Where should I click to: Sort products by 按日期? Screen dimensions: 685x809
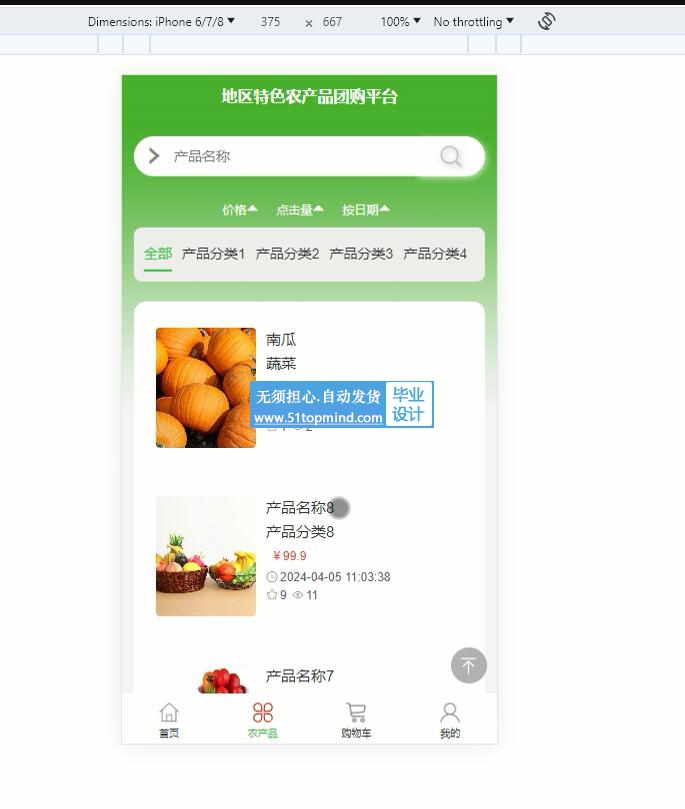(365, 210)
